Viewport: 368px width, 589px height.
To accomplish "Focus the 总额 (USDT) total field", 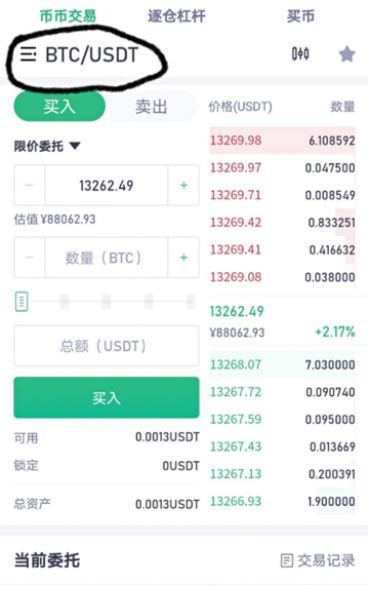I will (106, 346).
